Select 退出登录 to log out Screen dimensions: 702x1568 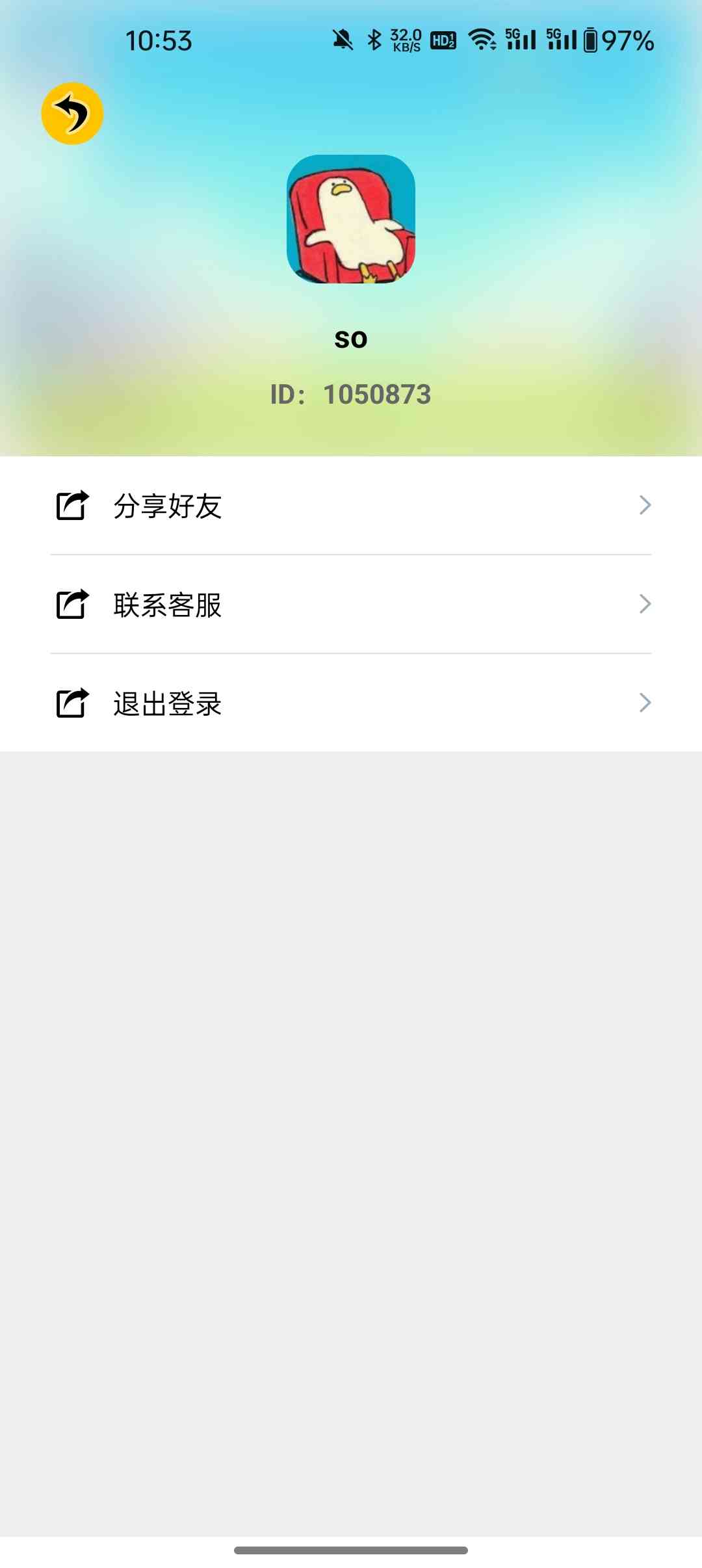(351, 703)
